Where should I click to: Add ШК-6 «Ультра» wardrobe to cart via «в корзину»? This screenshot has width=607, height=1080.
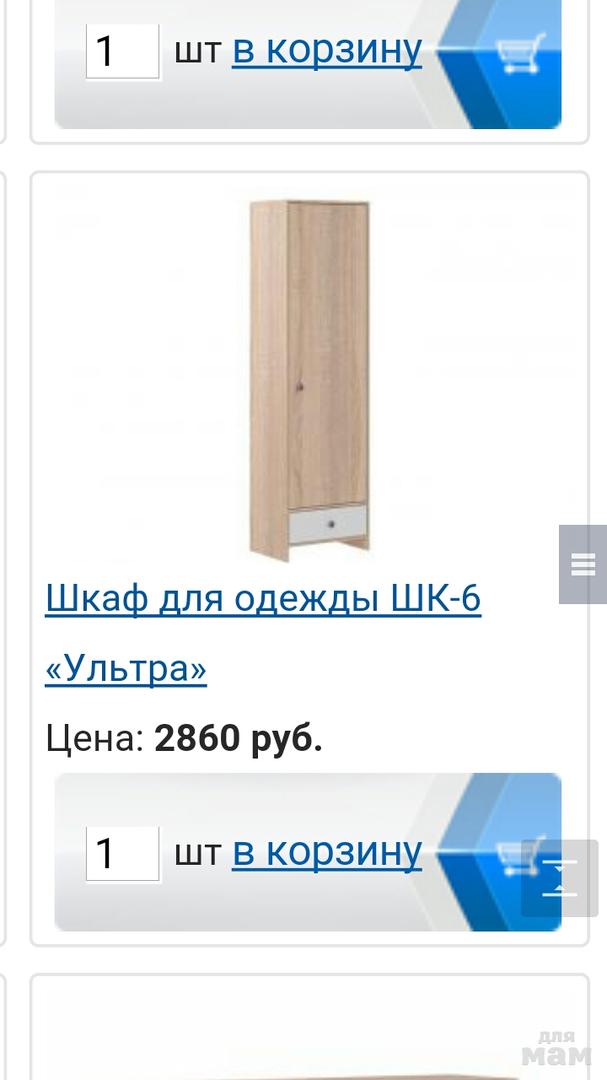pos(327,852)
